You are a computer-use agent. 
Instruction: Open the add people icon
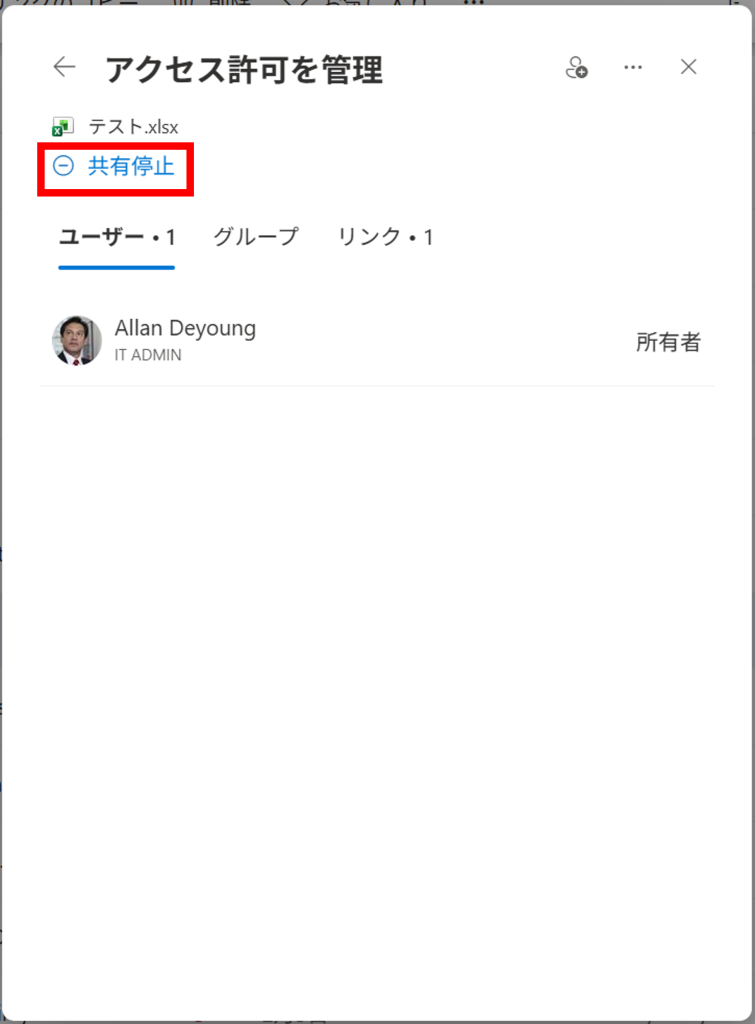[576, 67]
